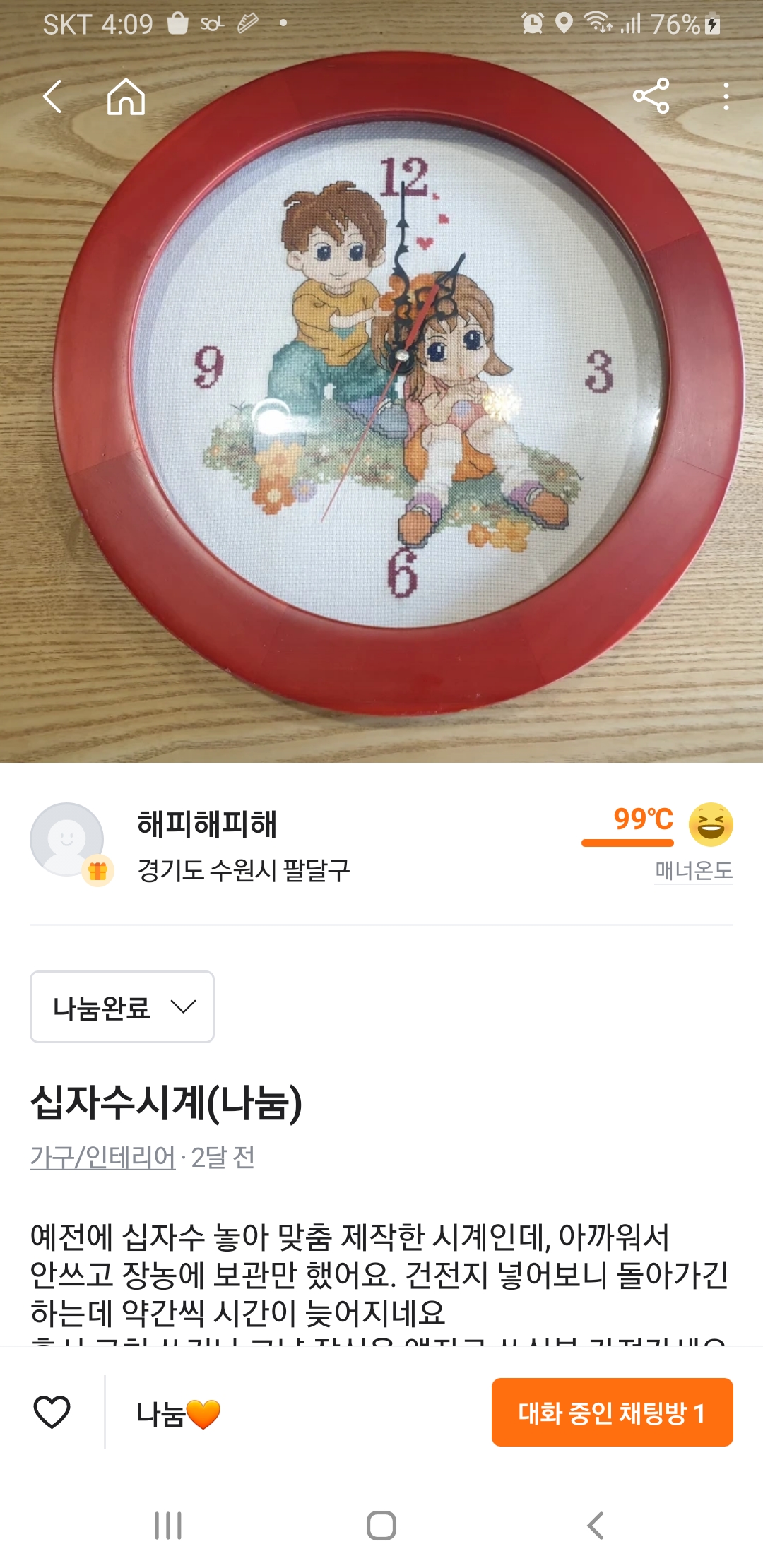Open 가구/인테리어 category link

pos(102,1157)
